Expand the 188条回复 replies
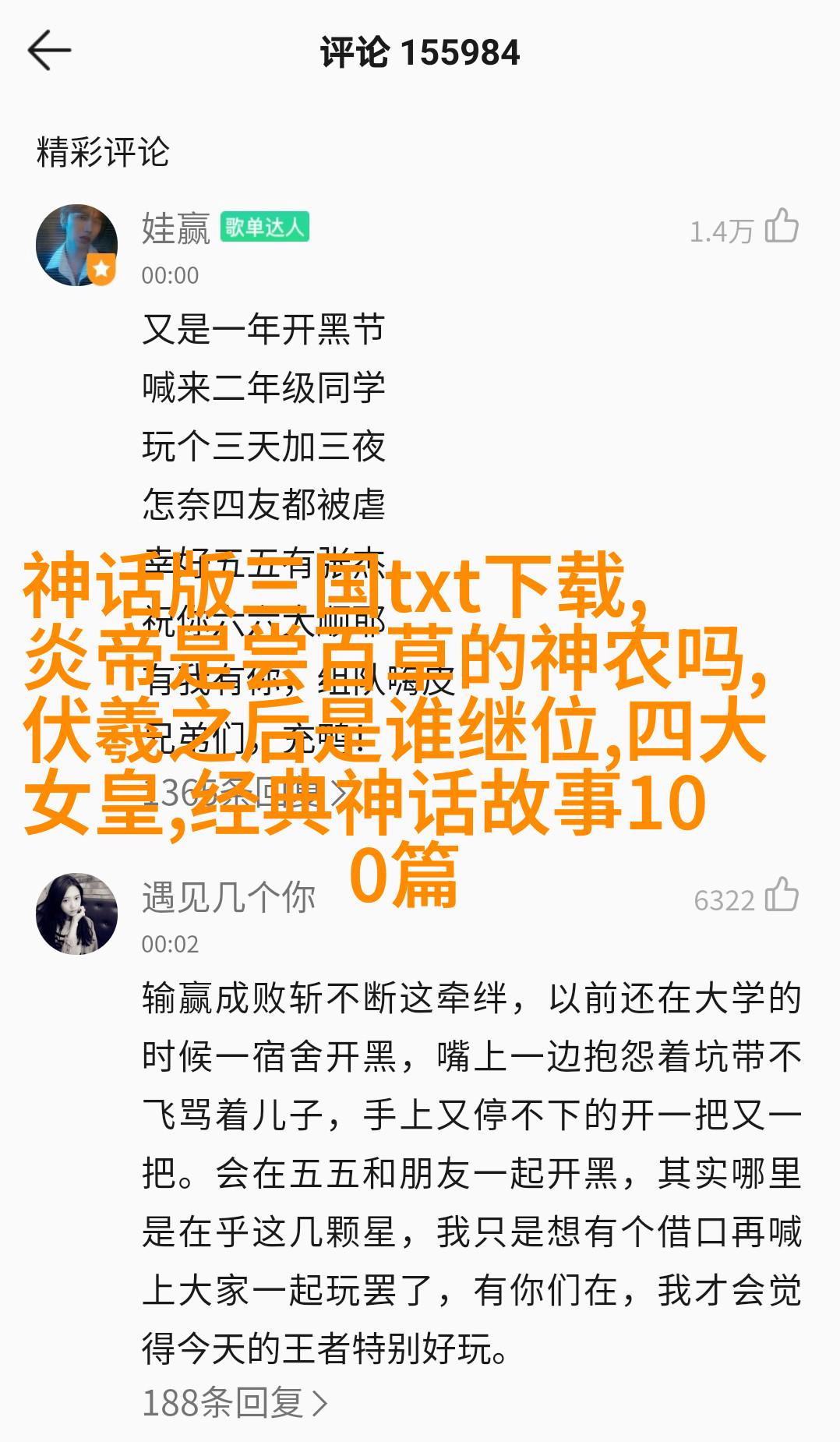 (x=235, y=1403)
